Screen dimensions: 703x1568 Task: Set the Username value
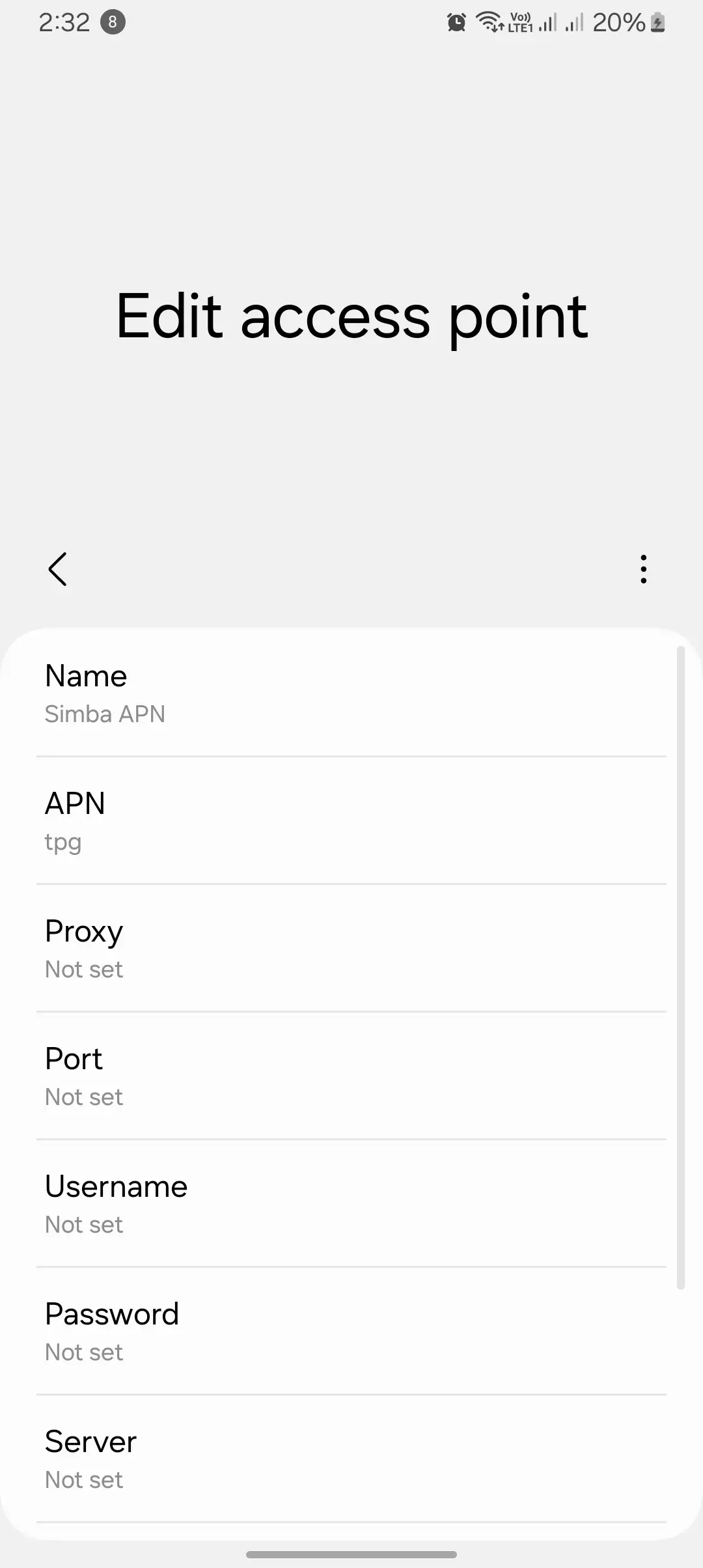[351, 1203]
